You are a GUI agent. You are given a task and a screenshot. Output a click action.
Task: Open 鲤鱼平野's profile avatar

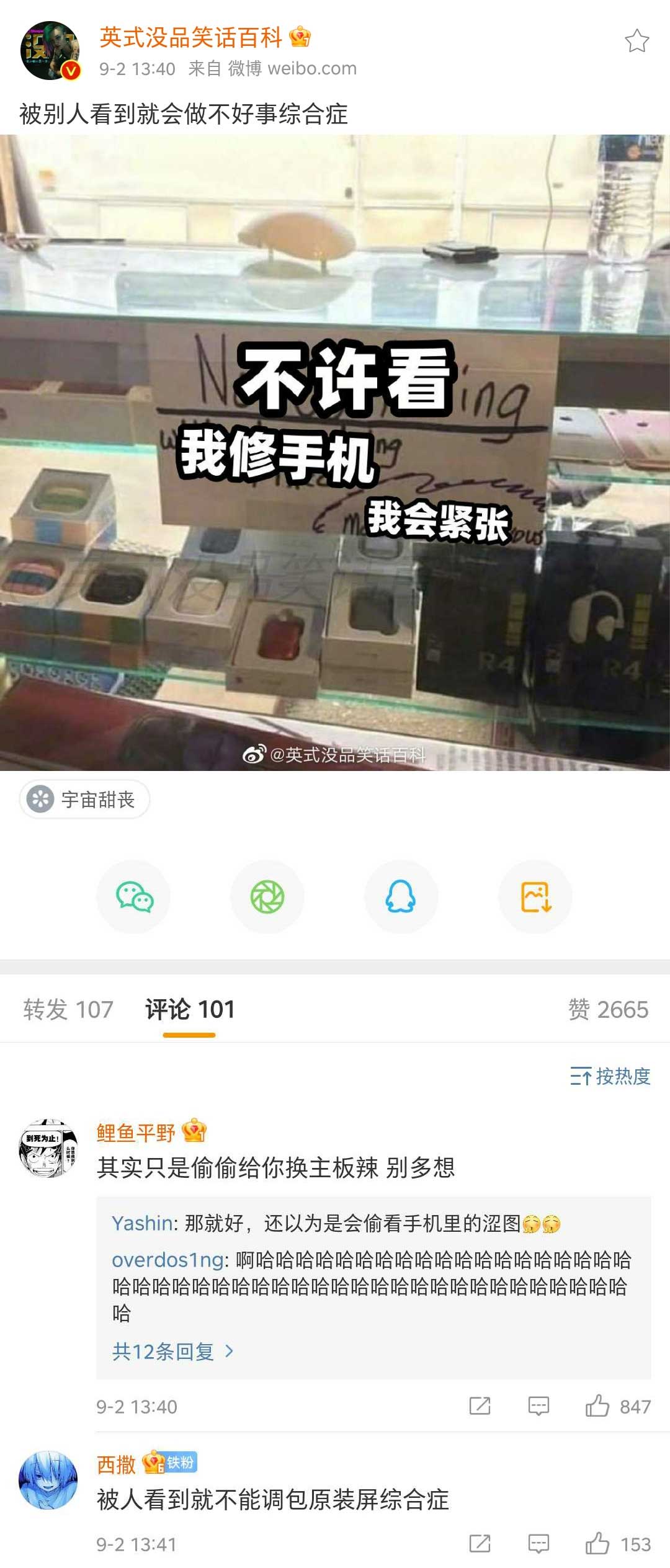click(x=48, y=1148)
